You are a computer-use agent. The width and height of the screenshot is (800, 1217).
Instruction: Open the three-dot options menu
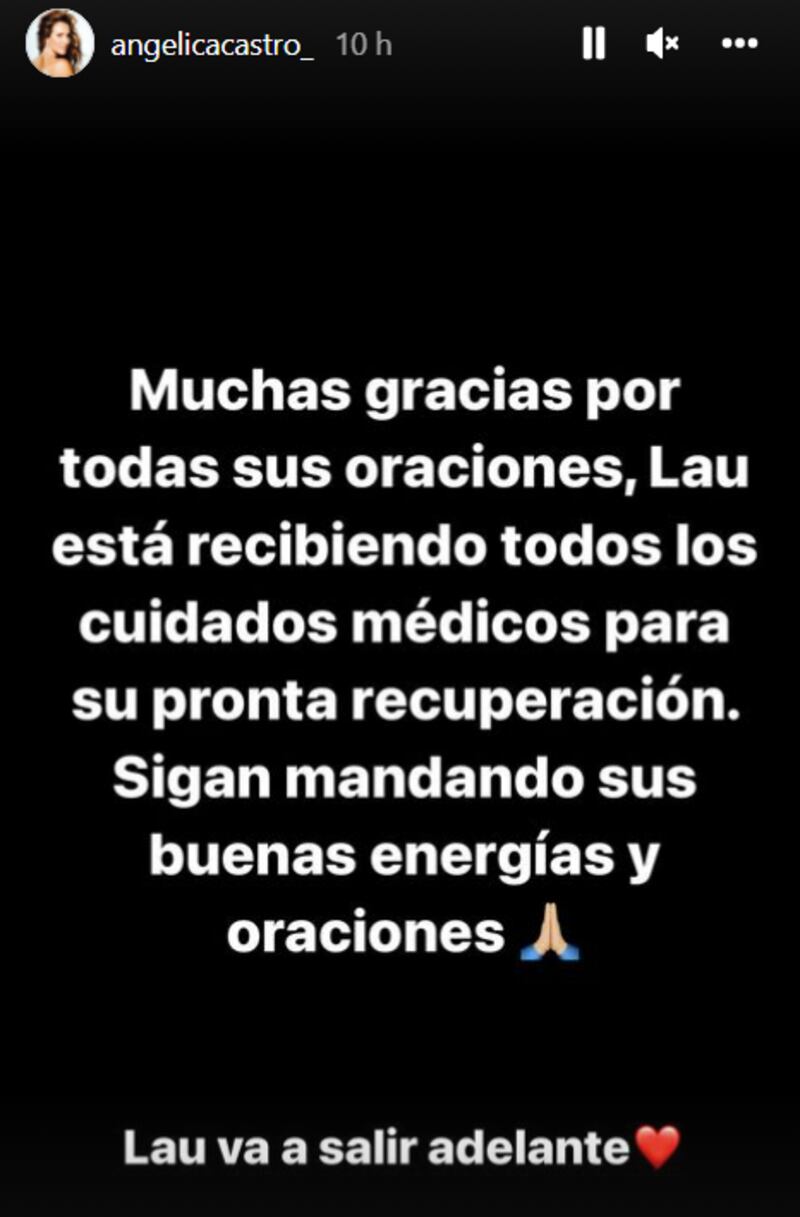pos(740,44)
